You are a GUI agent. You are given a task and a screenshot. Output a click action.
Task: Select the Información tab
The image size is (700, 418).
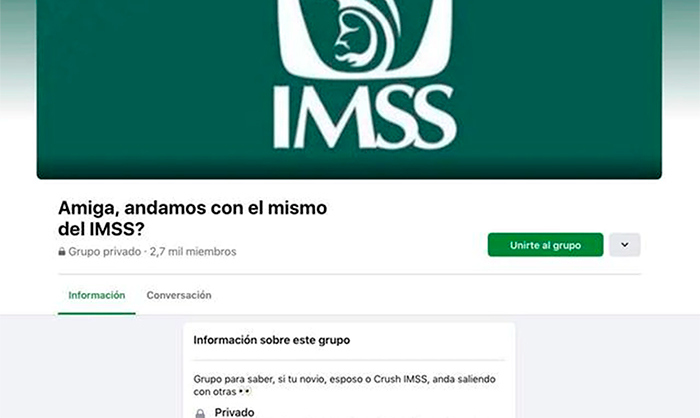[x=96, y=296]
